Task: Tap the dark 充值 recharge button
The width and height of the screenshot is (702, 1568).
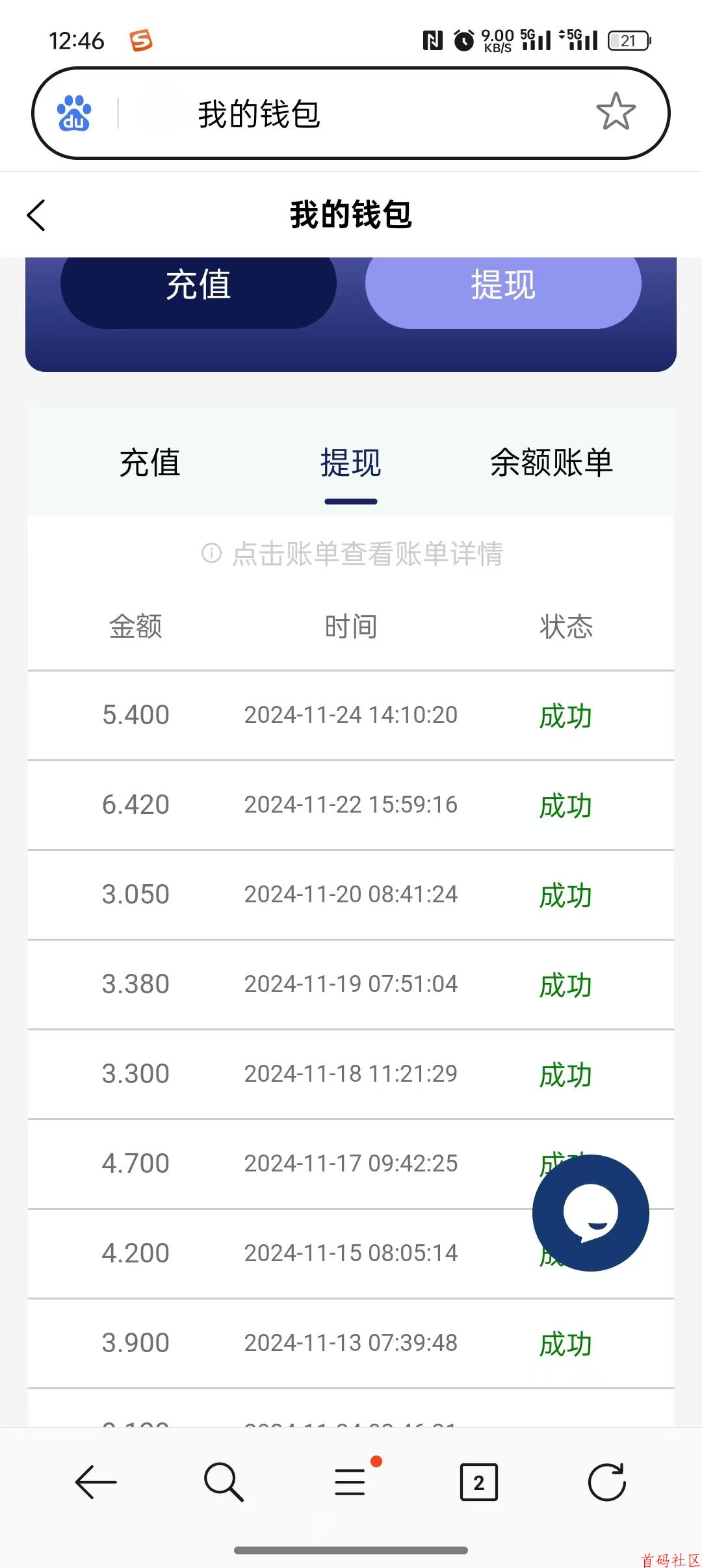Action: point(198,285)
